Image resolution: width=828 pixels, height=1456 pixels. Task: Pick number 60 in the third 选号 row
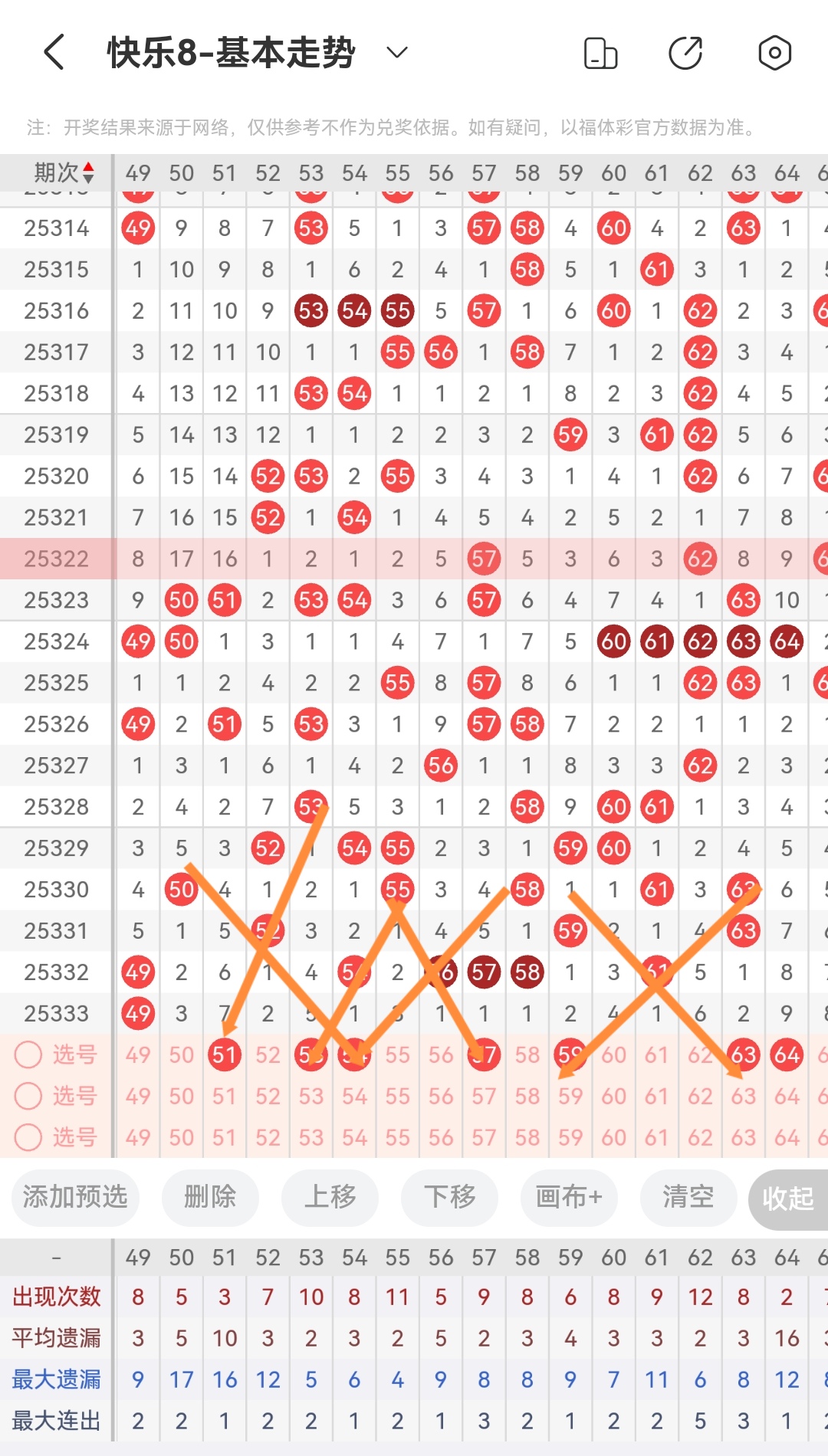[x=613, y=1138]
